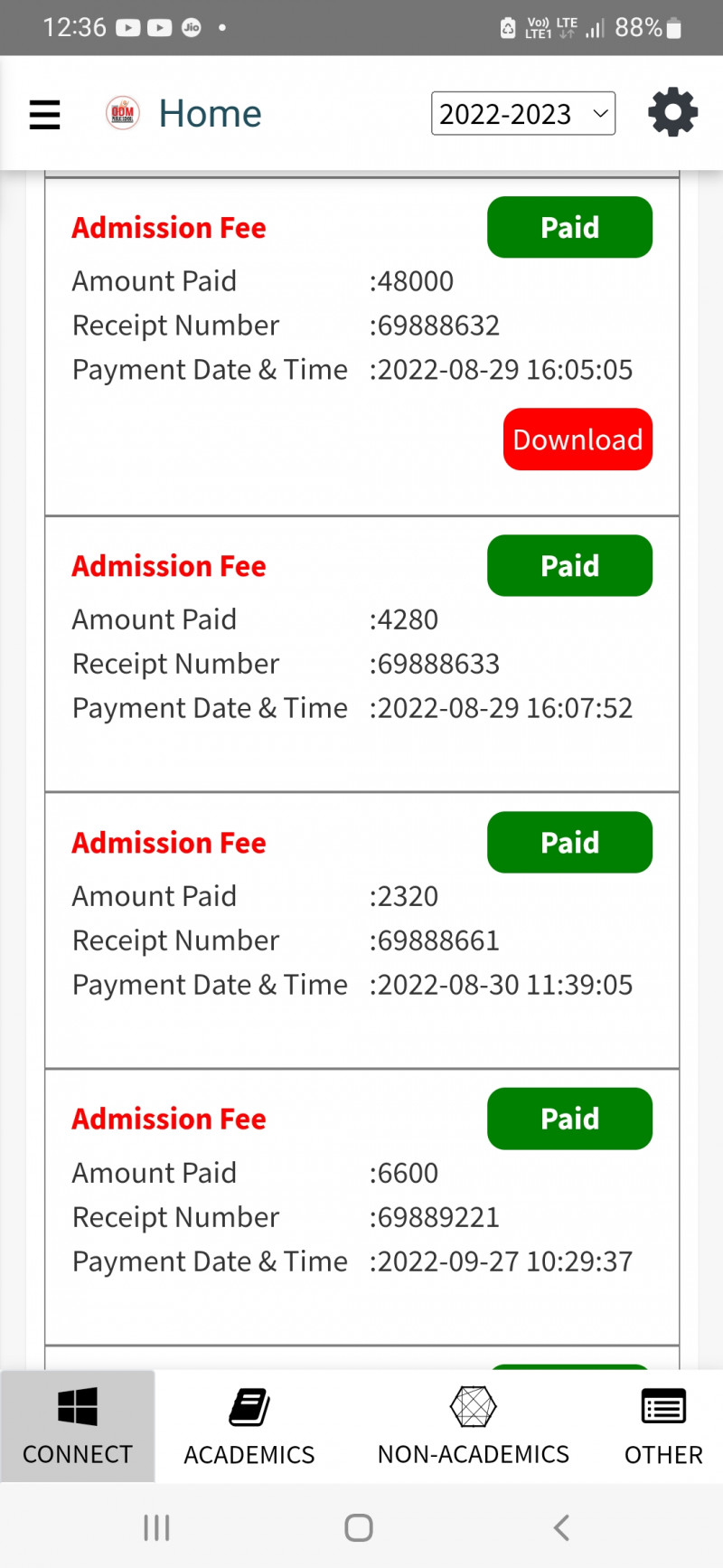Expand the 2022-2023 academic year dropdown
723x1568 pixels.
522,114
